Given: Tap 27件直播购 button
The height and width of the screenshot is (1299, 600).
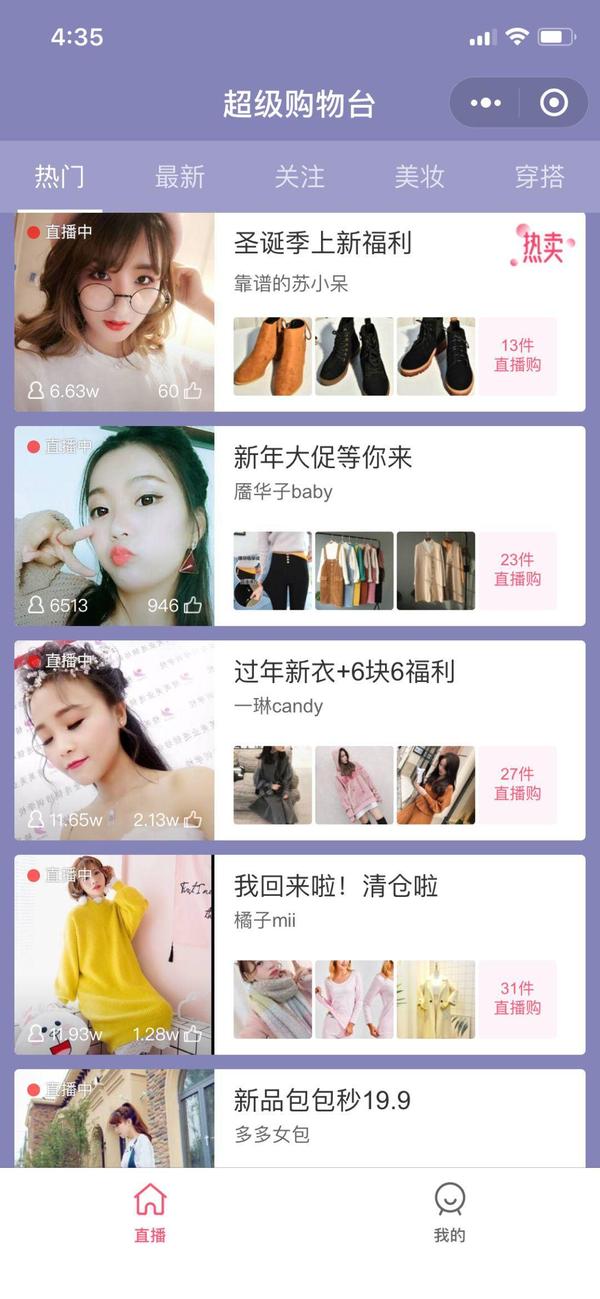Looking at the screenshot, I should (517, 784).
